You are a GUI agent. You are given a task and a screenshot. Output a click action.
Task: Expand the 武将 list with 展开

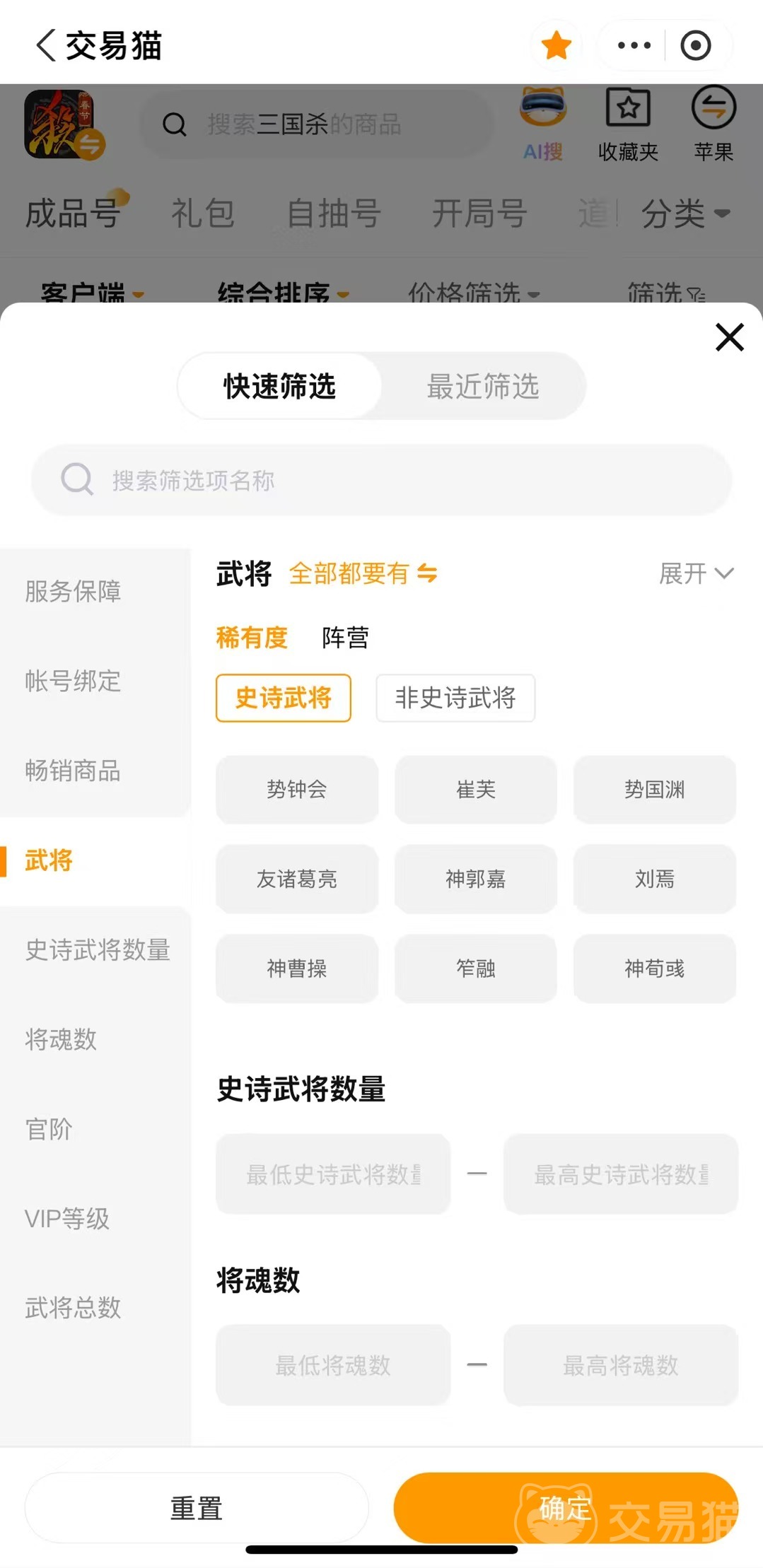click(696, 573)
